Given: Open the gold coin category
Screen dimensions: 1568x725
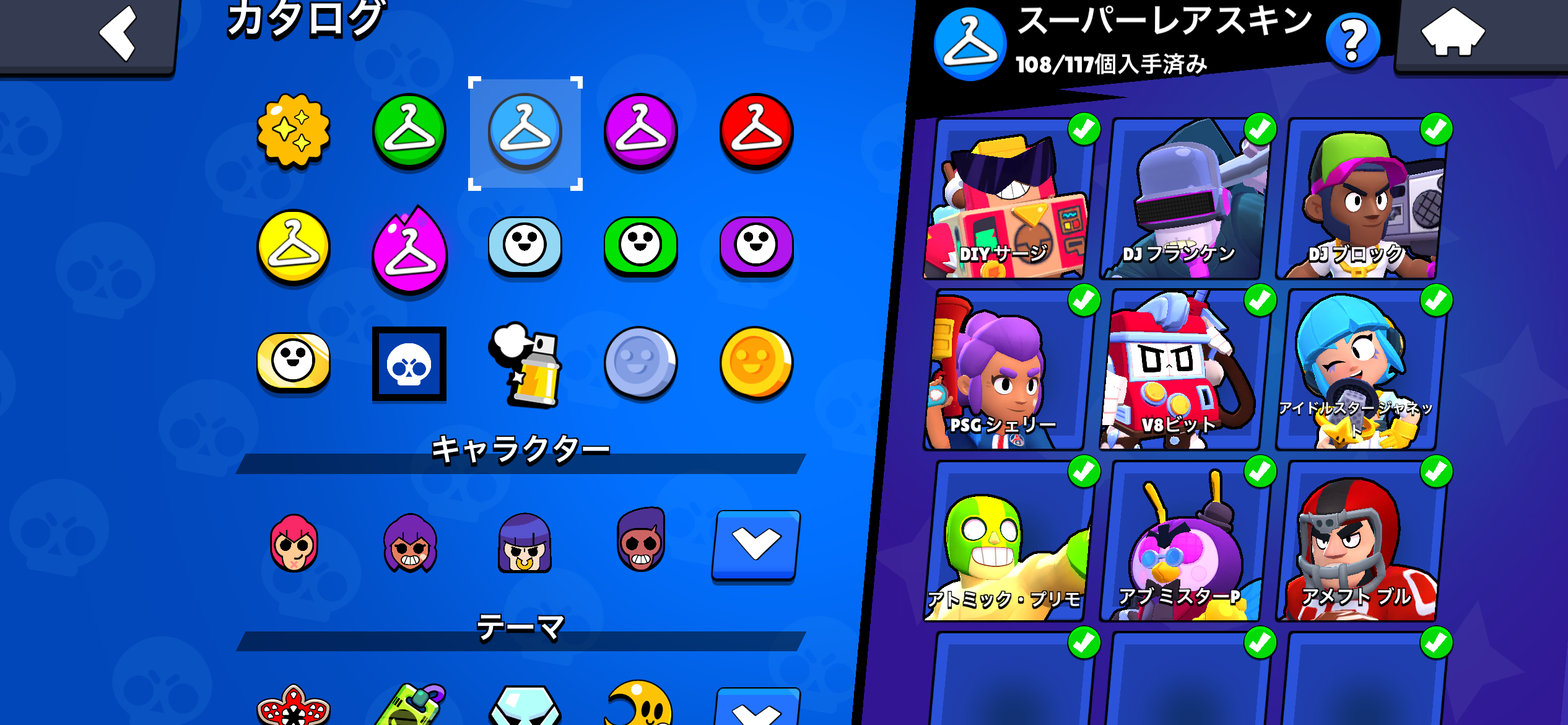Looking at the screenshot, I should [756, 363].
